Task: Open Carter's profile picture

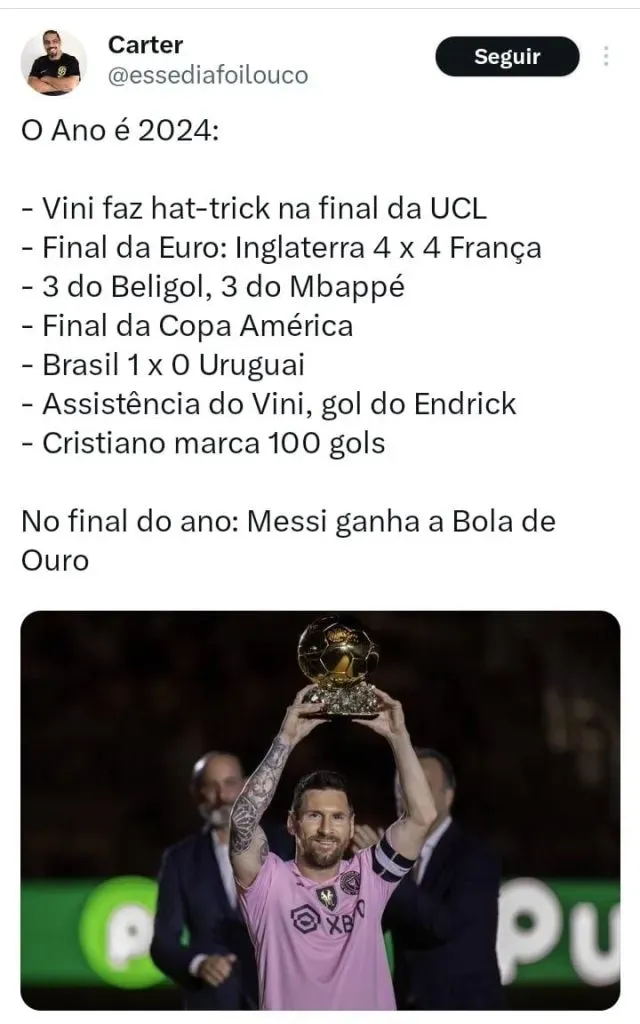Action: pyautogui.click(x=54, y=62)
